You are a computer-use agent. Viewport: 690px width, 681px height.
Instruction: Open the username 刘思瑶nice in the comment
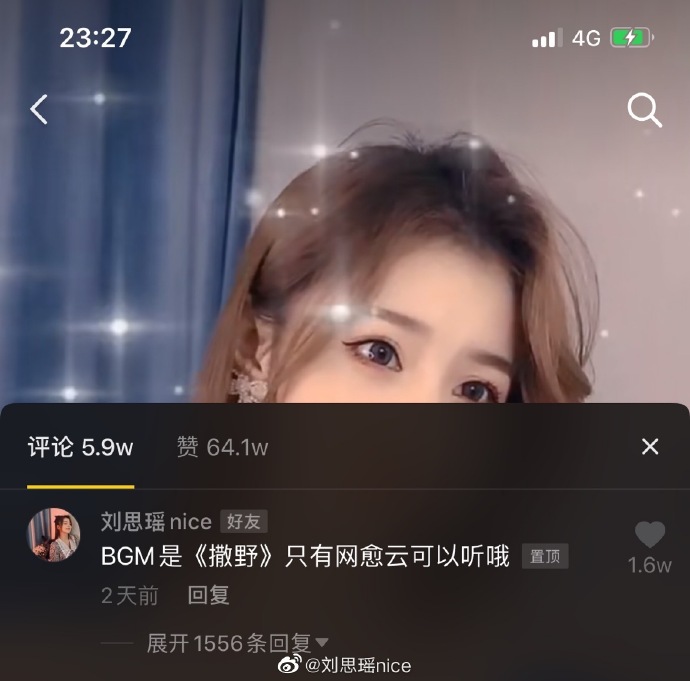pos(156,521)
